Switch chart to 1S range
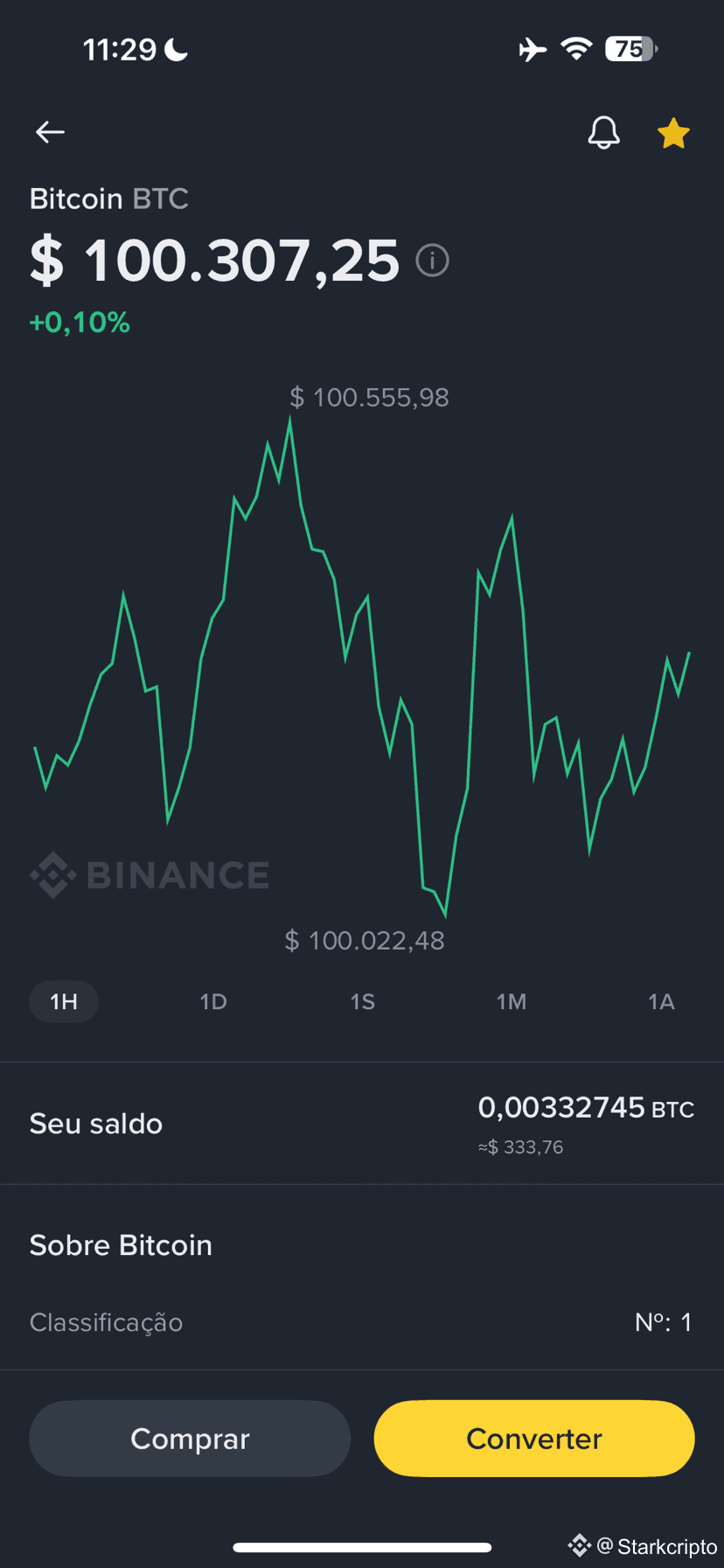The image size is (724, 1568). click(x=363, y=1001)
